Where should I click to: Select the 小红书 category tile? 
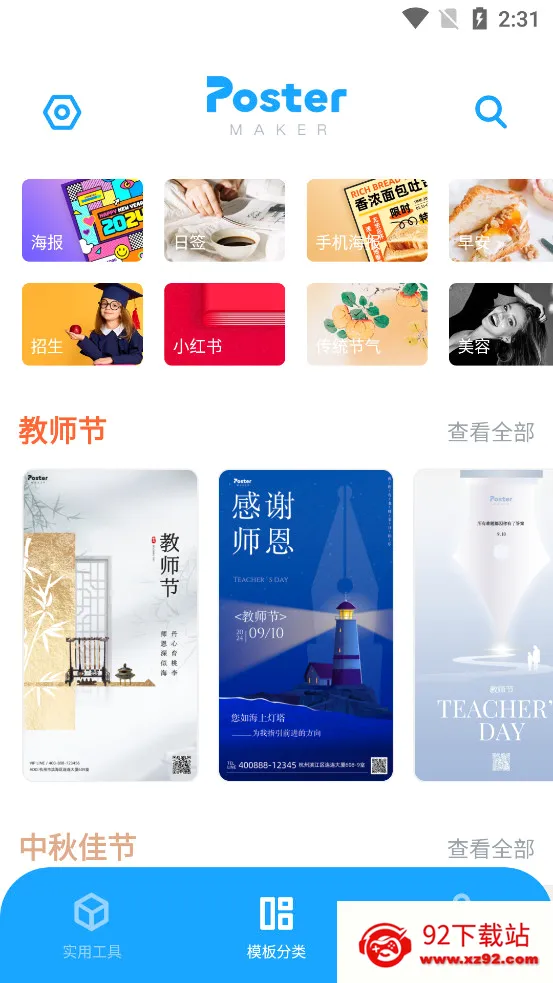pyautogui.click(x=224, y=324)
